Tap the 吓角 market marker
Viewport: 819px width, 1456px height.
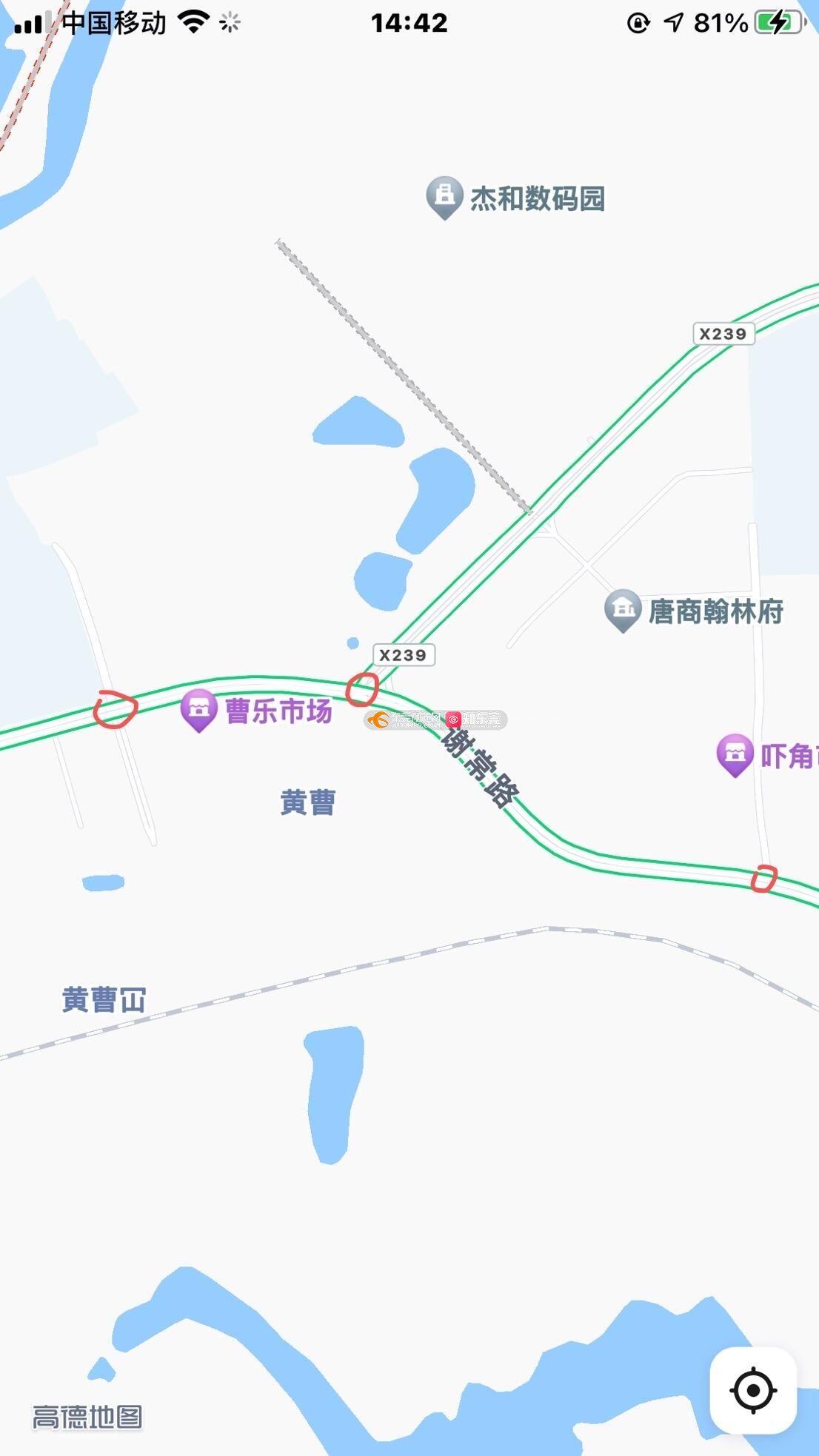(x=735, y=755)
